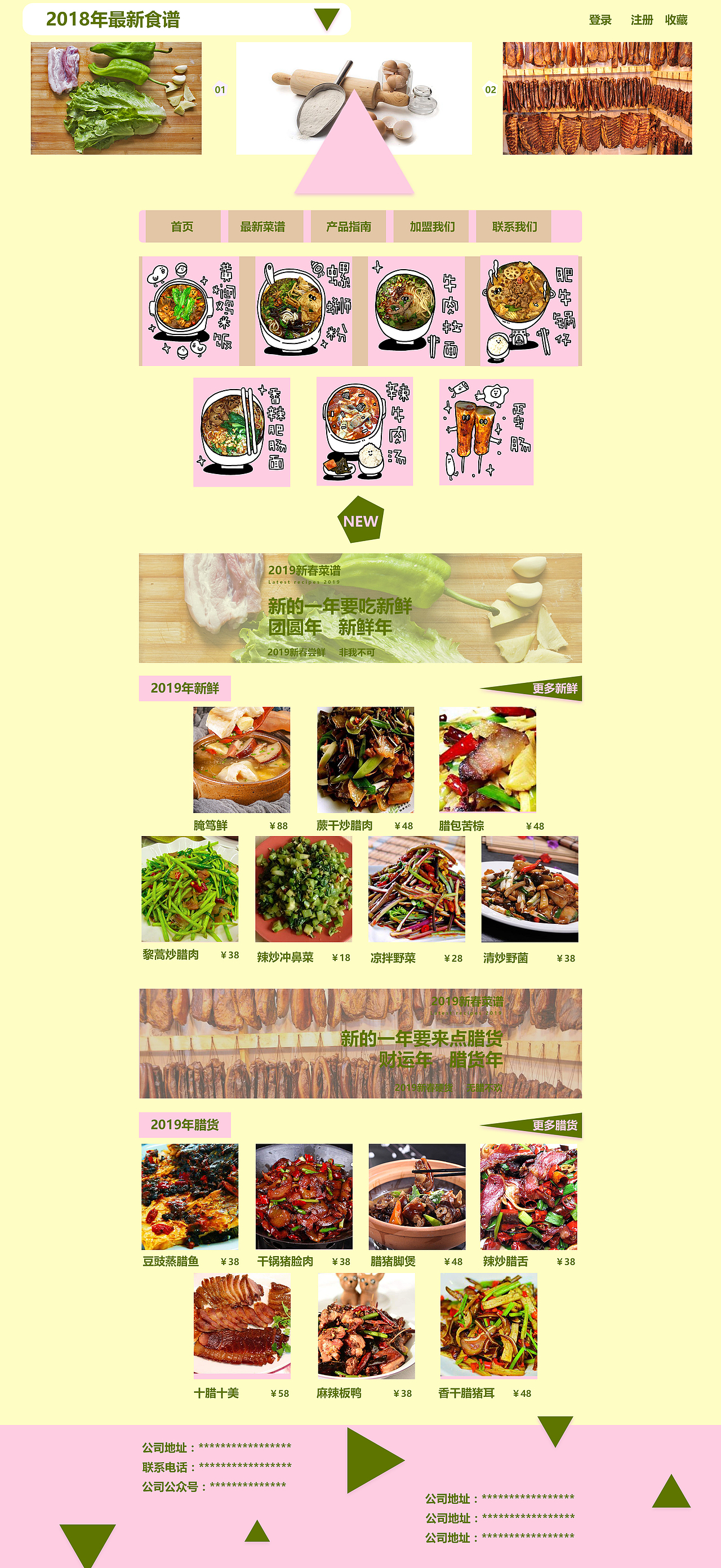Click the 加盟我们 navigation item
Screen dimensions: 721x1568
[x=434, y=226]
